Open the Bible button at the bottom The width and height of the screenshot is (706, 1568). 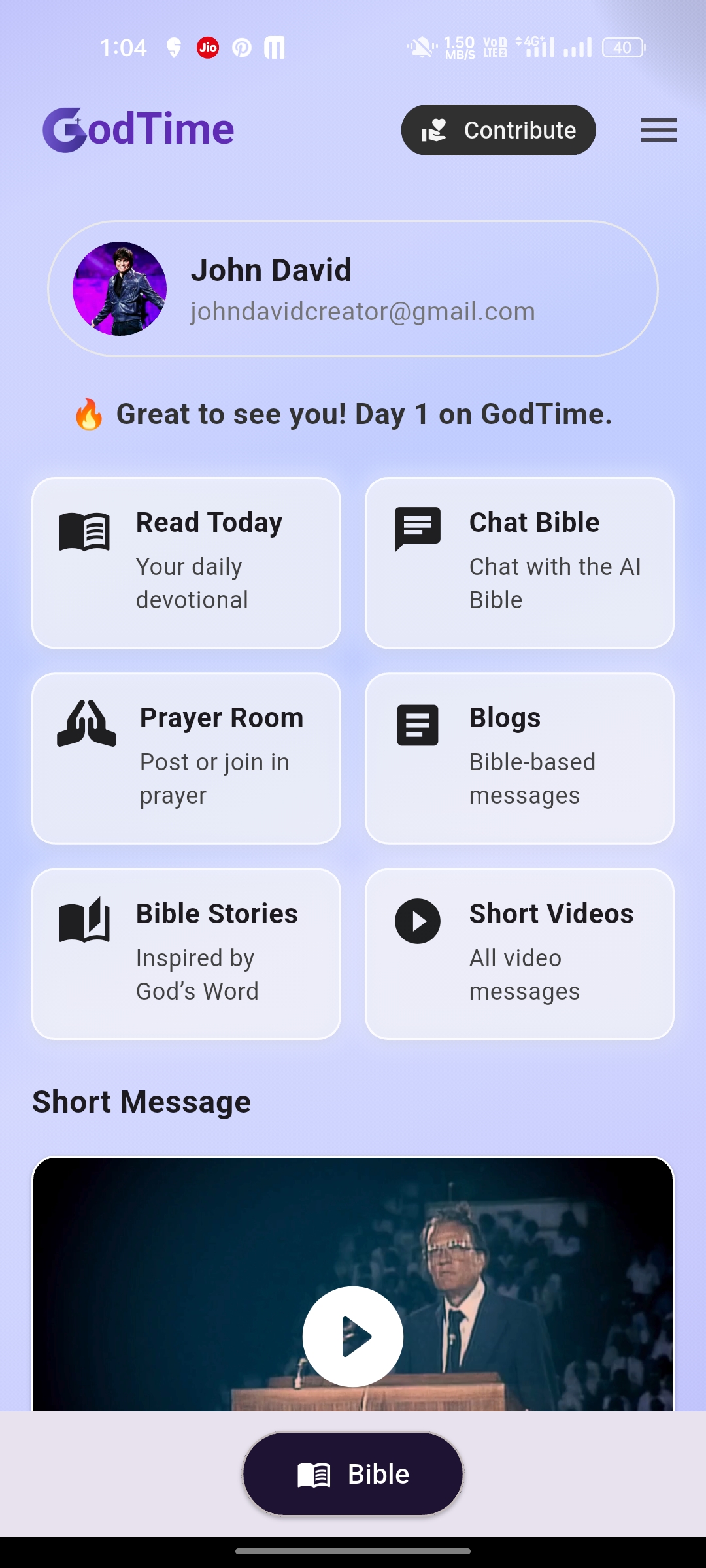[x=353, y=1474]
